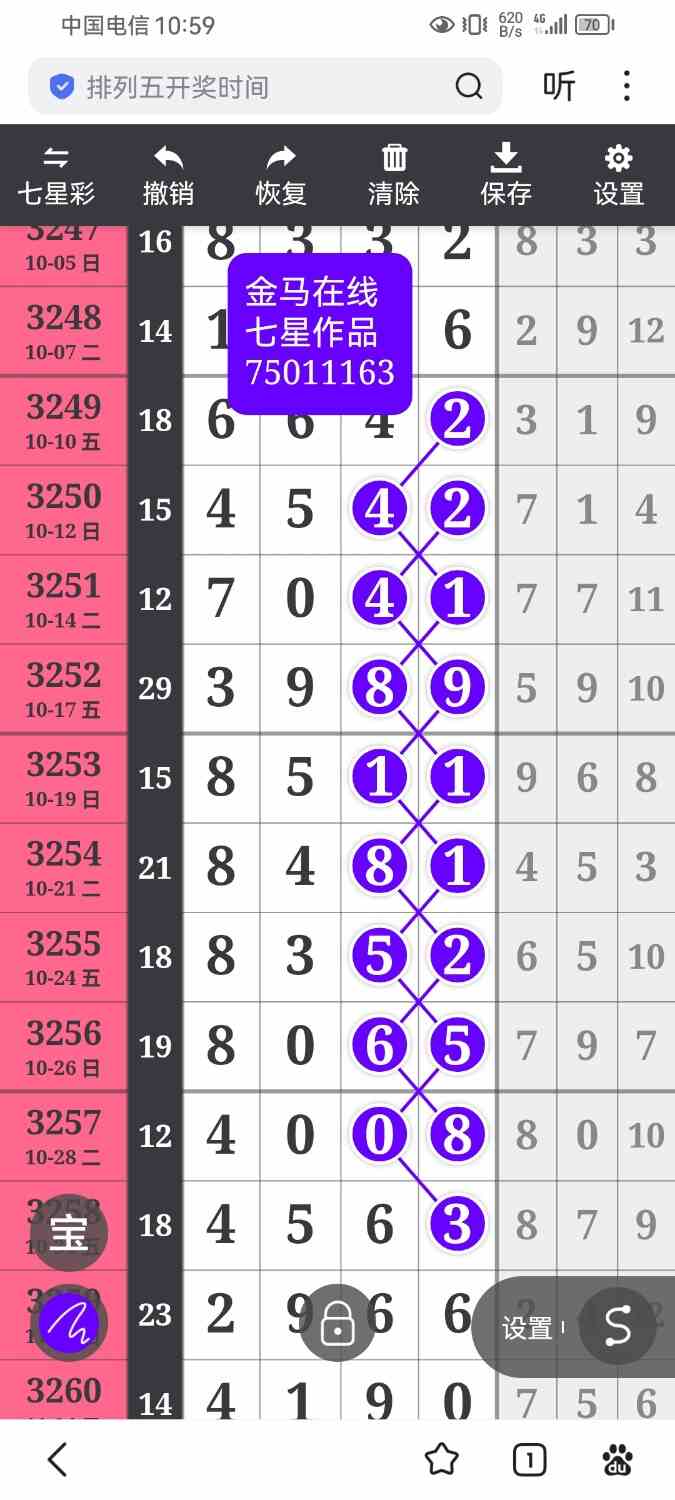Tap 听 to listen to the page

click(x=559, y=87)
